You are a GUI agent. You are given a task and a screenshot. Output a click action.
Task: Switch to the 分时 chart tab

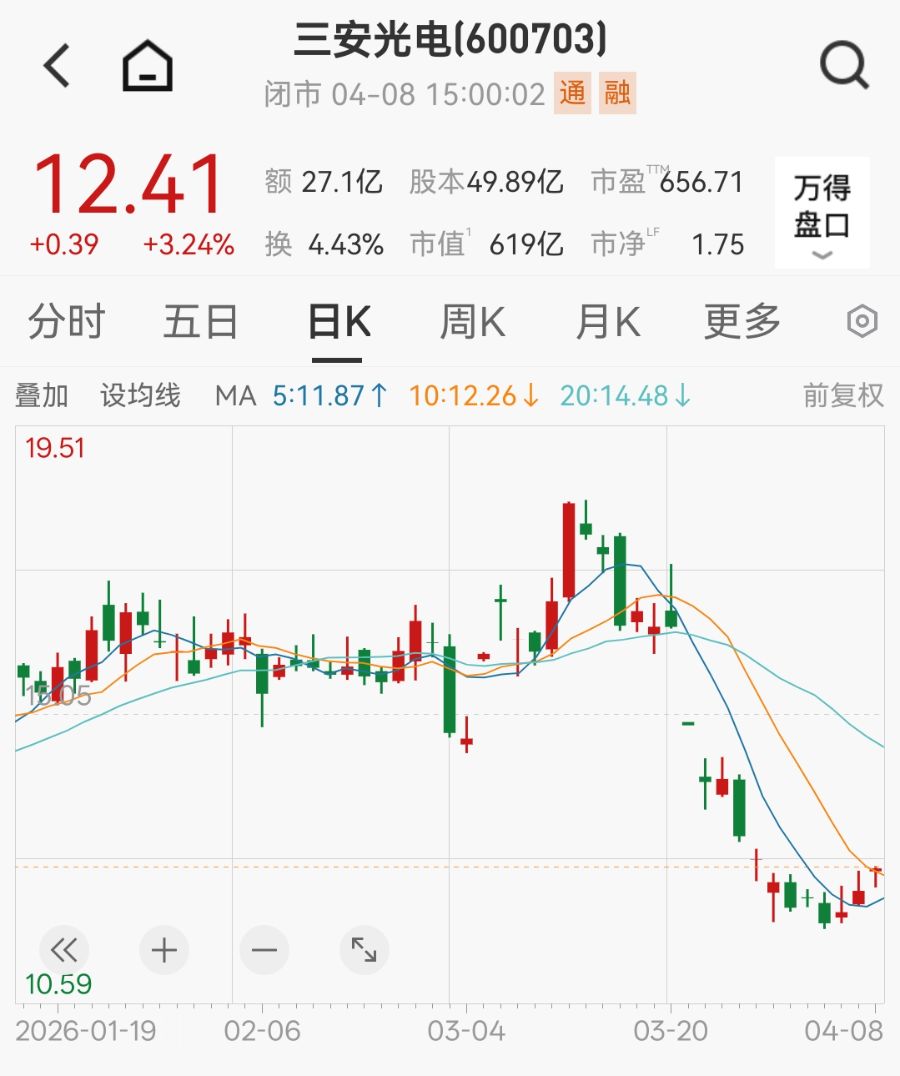pos(66,322)
